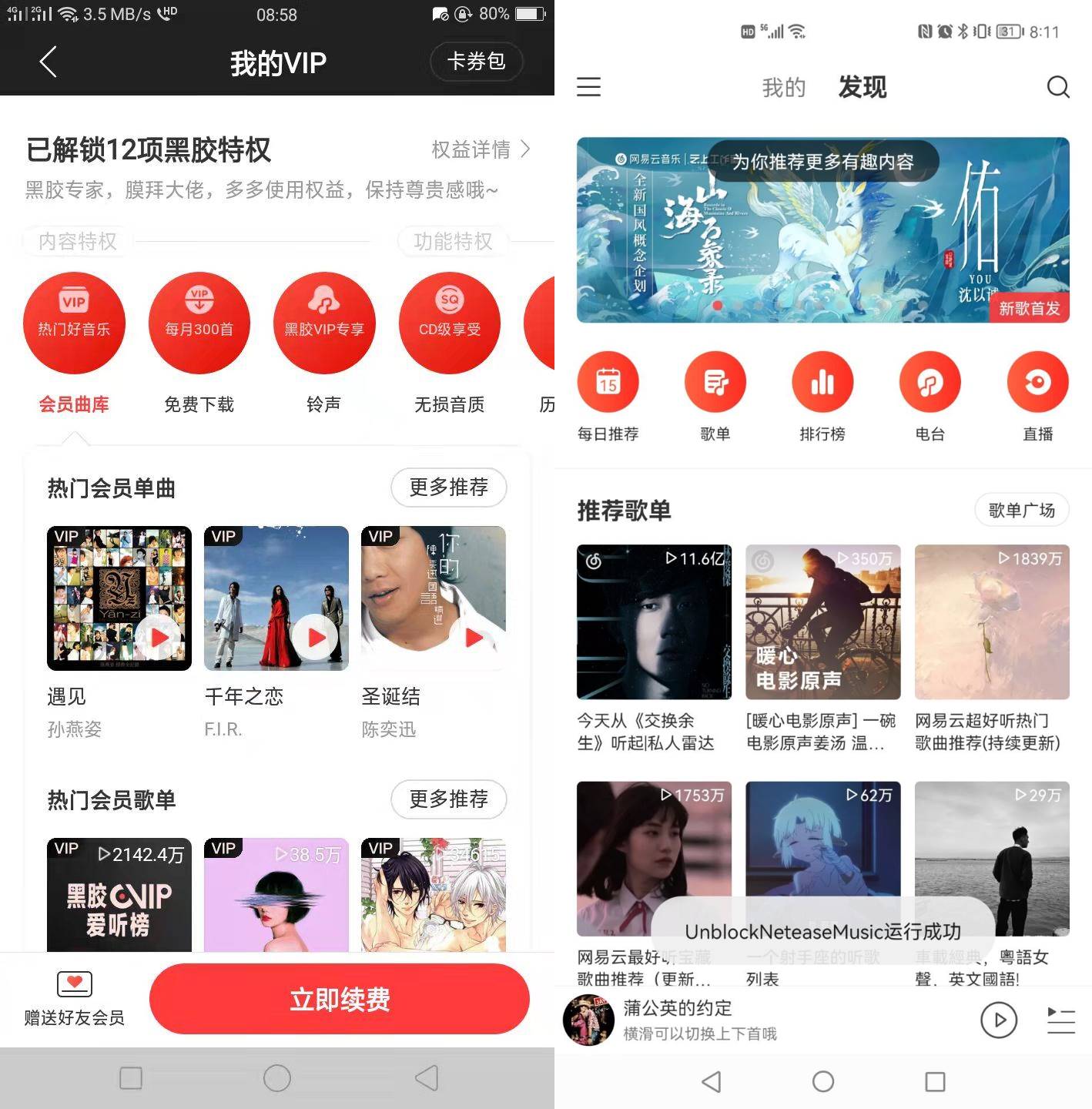1092x1109 pixels.
Task: Switch to the 我的 tab
Action: coord(783,88)
